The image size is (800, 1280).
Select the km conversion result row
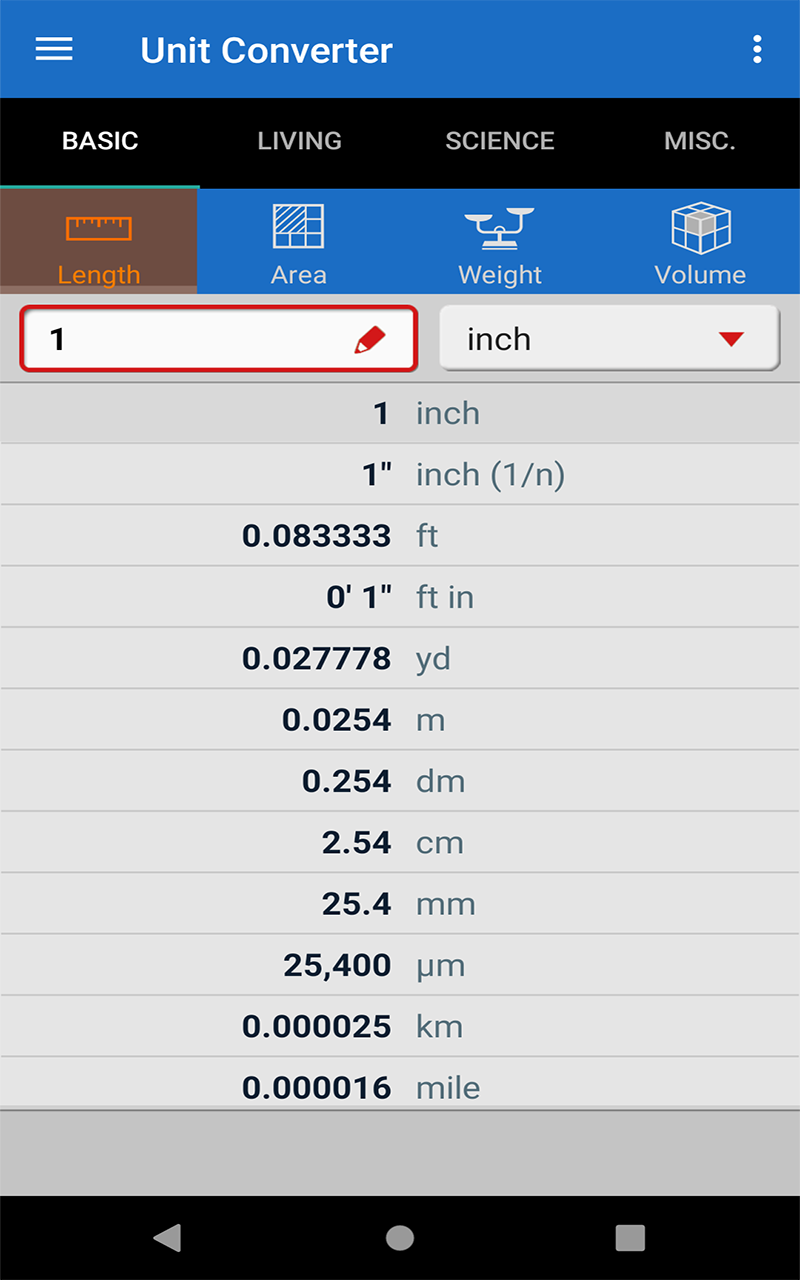coord(400,1025)
